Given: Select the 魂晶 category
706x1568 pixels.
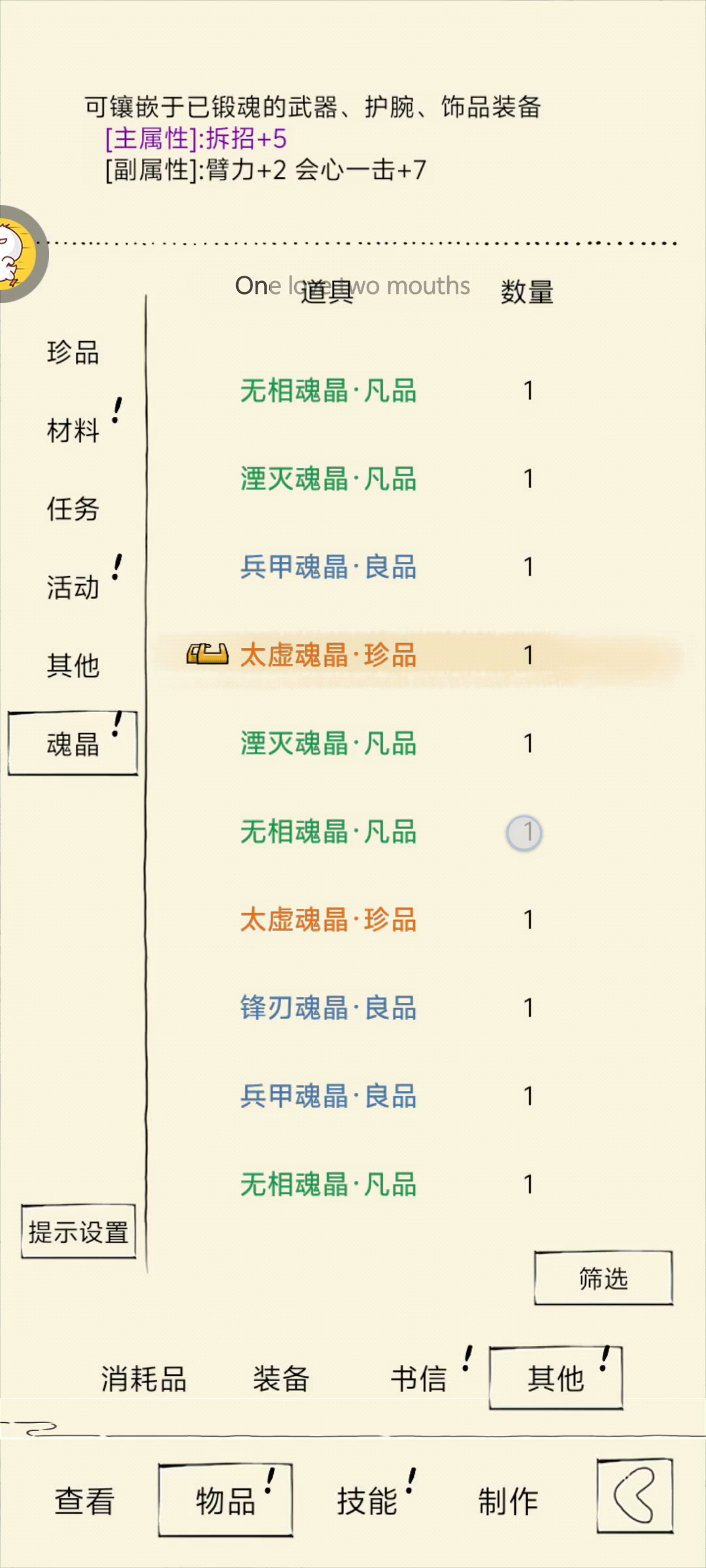Looking at the screenshot, I should click(73, 744).
